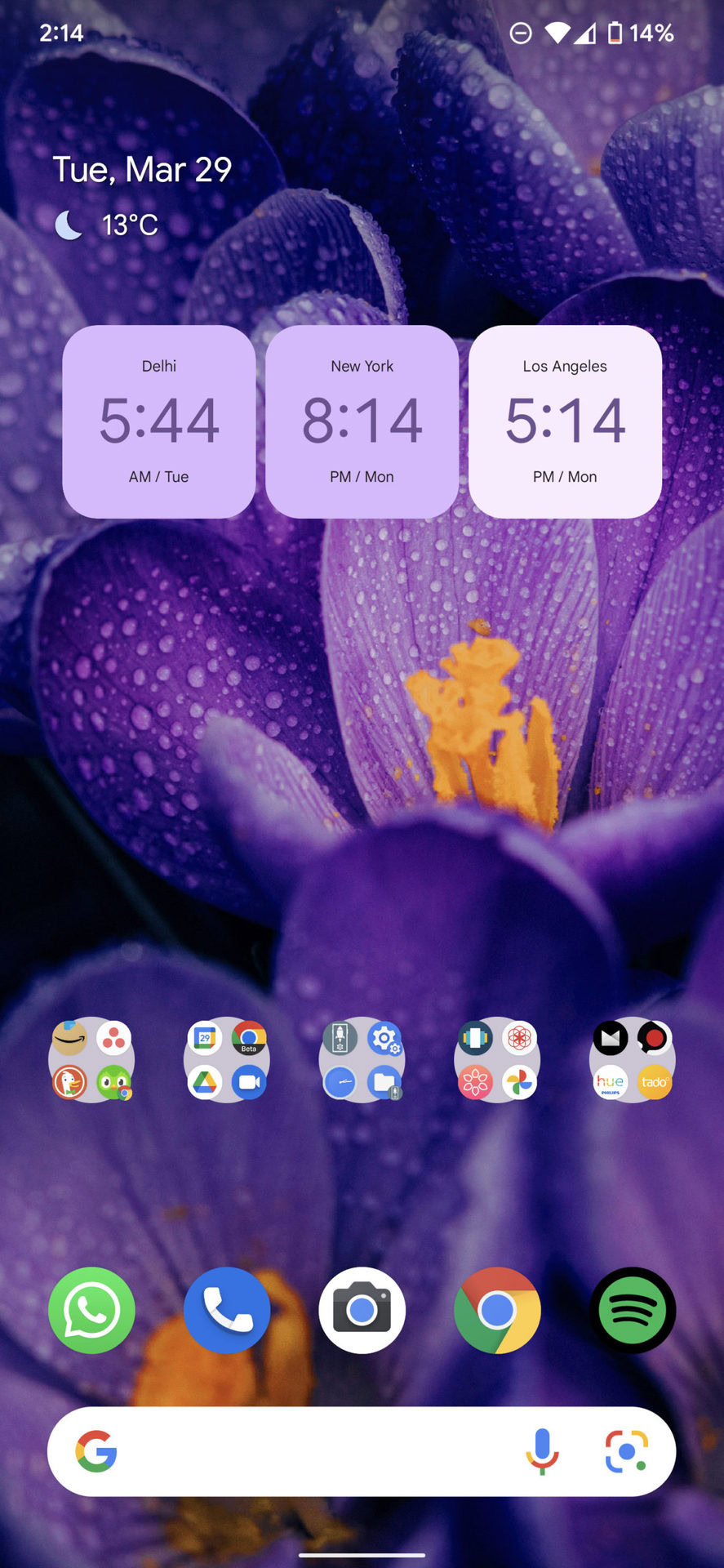
Task: Open the folder with Google Photos
Action: [x=497, y=1060]
